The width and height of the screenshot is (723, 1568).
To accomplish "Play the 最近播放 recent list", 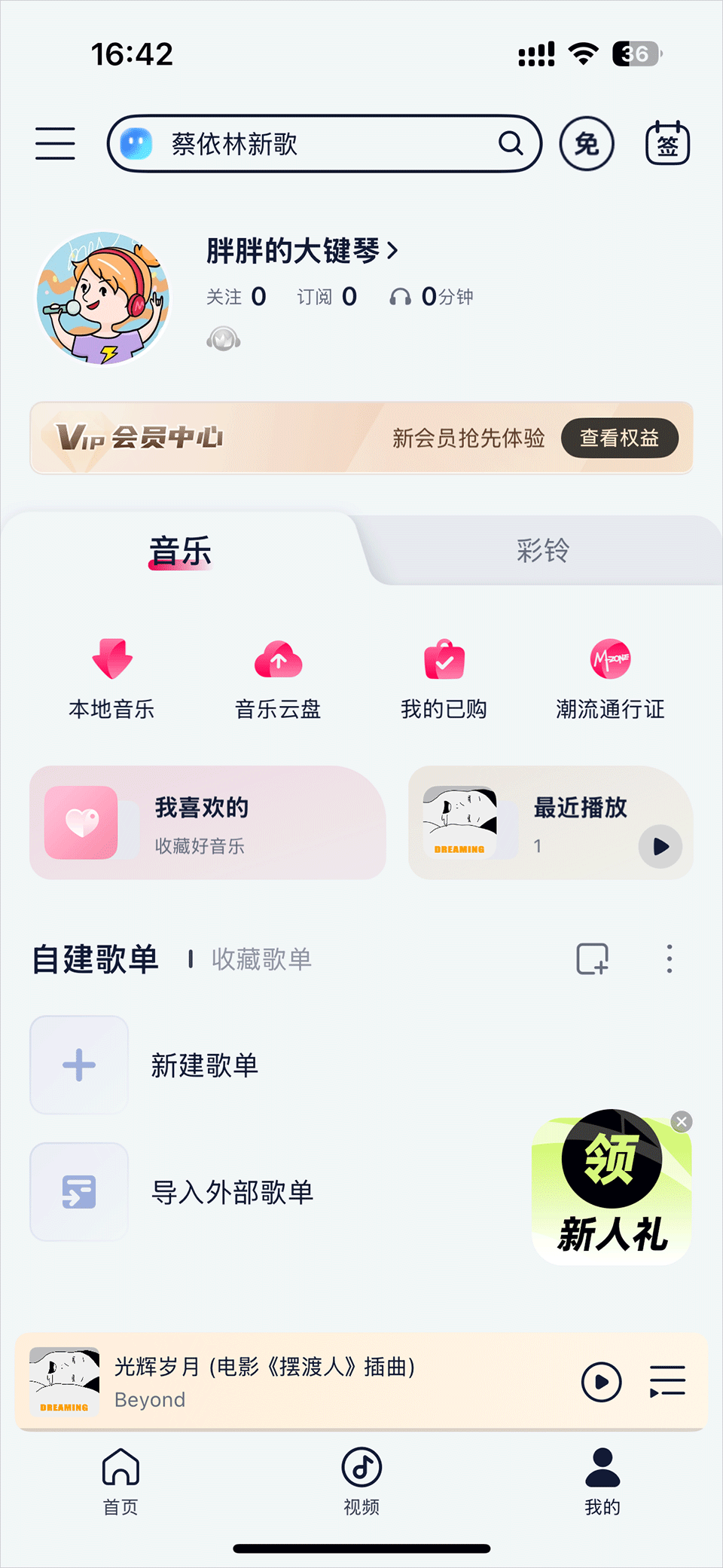I will pyautogui.click(x=660, y=846).
